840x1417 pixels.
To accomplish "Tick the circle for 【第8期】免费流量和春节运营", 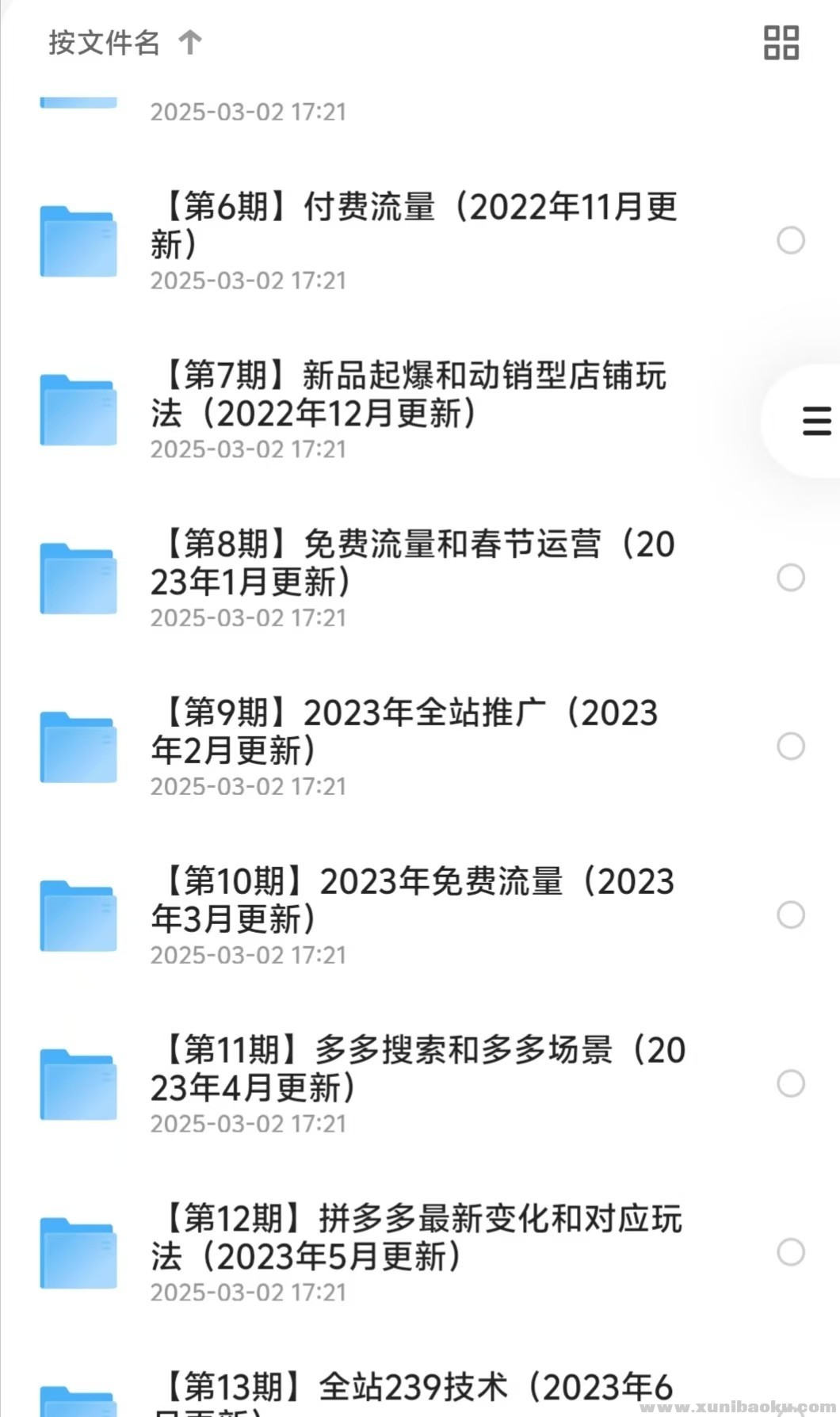I will click(791, 578).
